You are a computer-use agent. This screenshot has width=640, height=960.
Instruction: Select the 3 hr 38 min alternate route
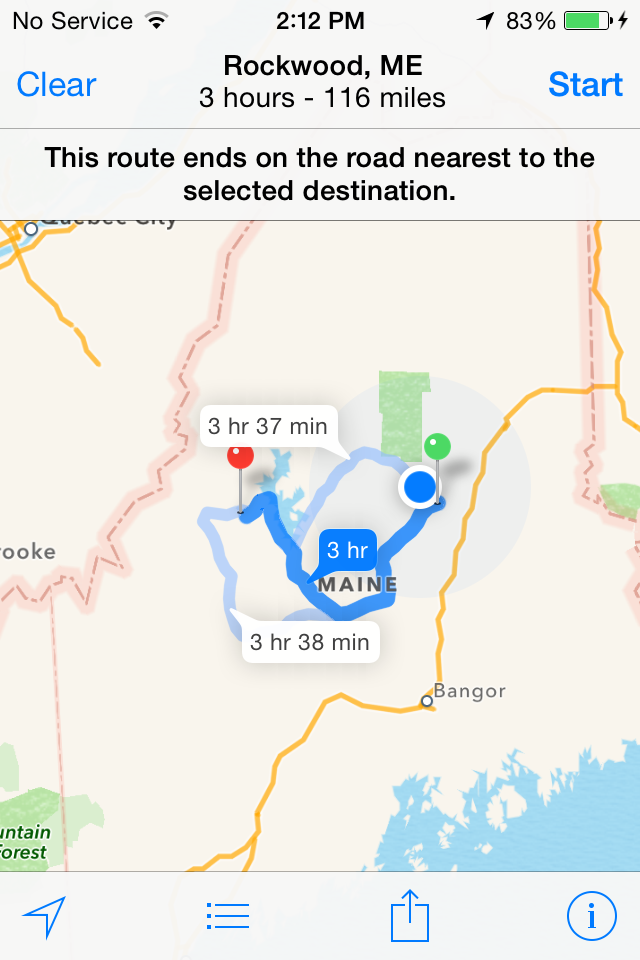point(310,642)
